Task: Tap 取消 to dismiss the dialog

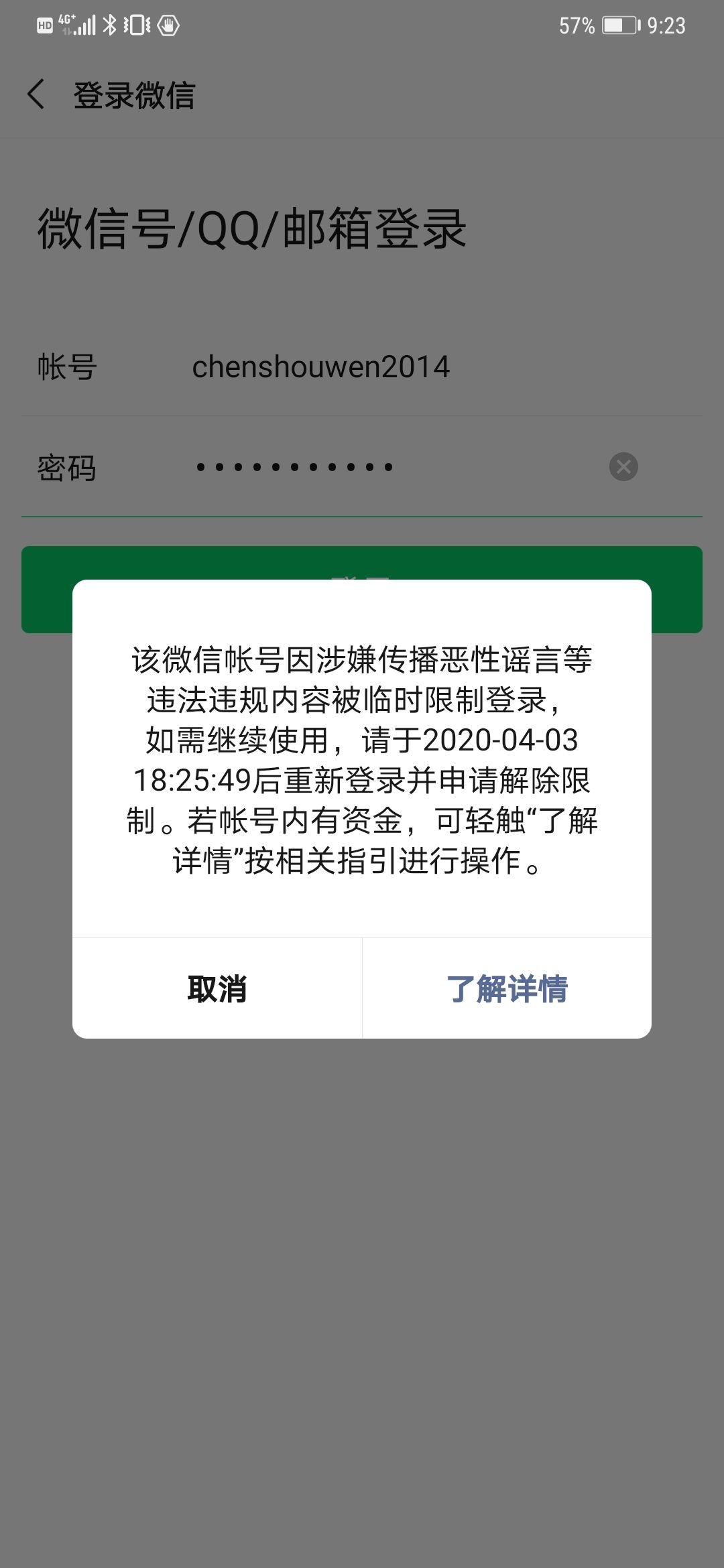Action: coord(217,989)
